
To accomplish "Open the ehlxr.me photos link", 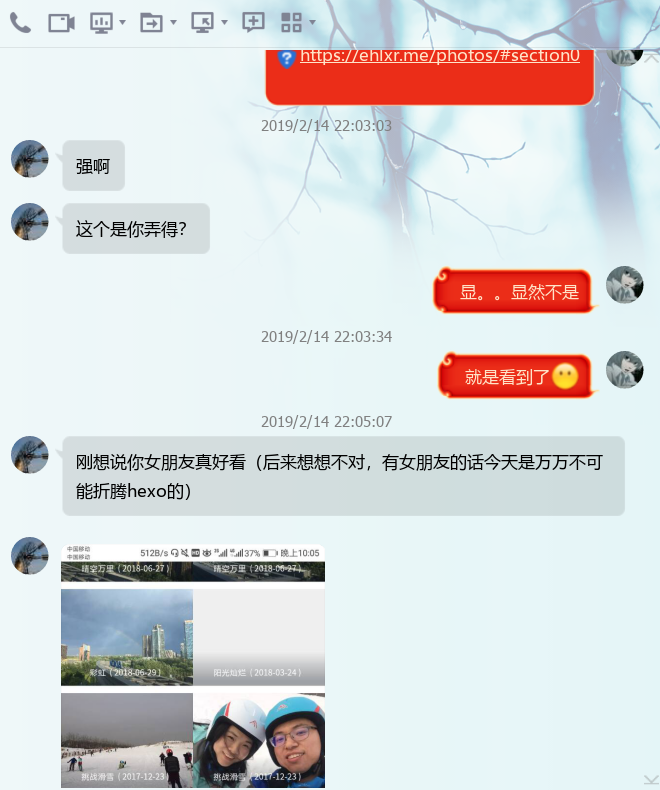I will [440, 57].
